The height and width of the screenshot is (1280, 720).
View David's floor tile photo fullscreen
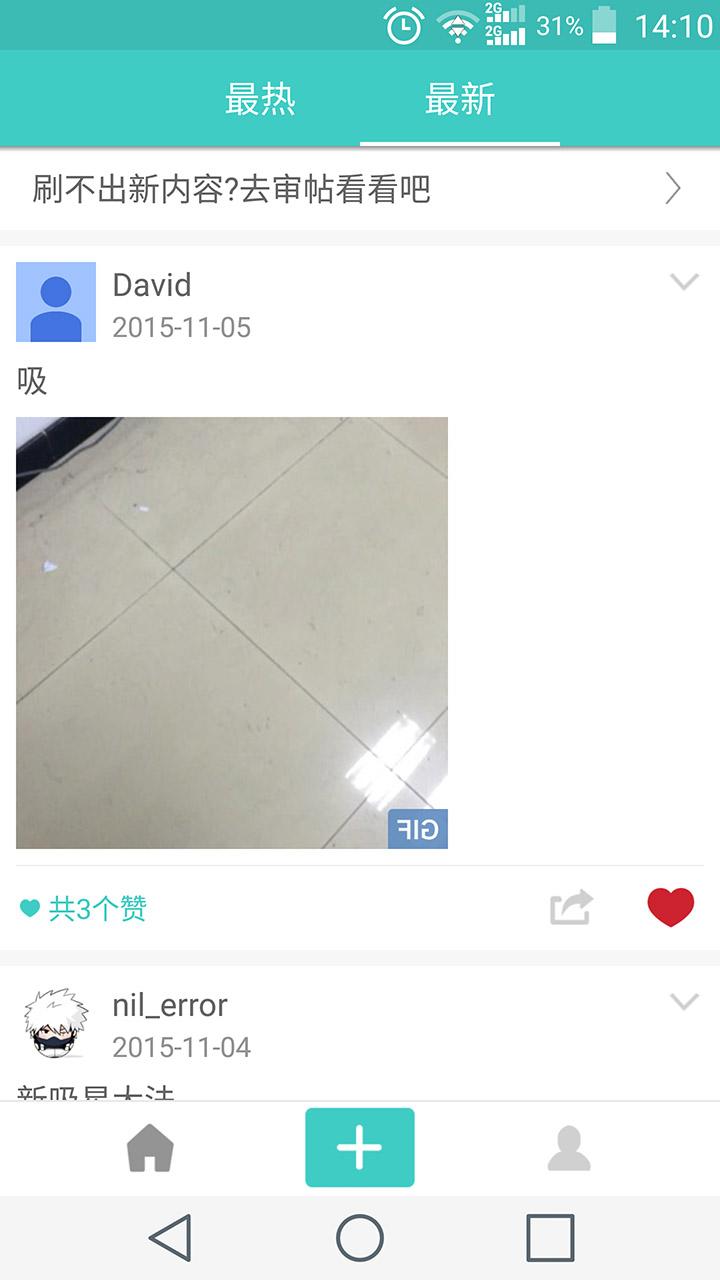pyautogui.click(x=230, y=632)
